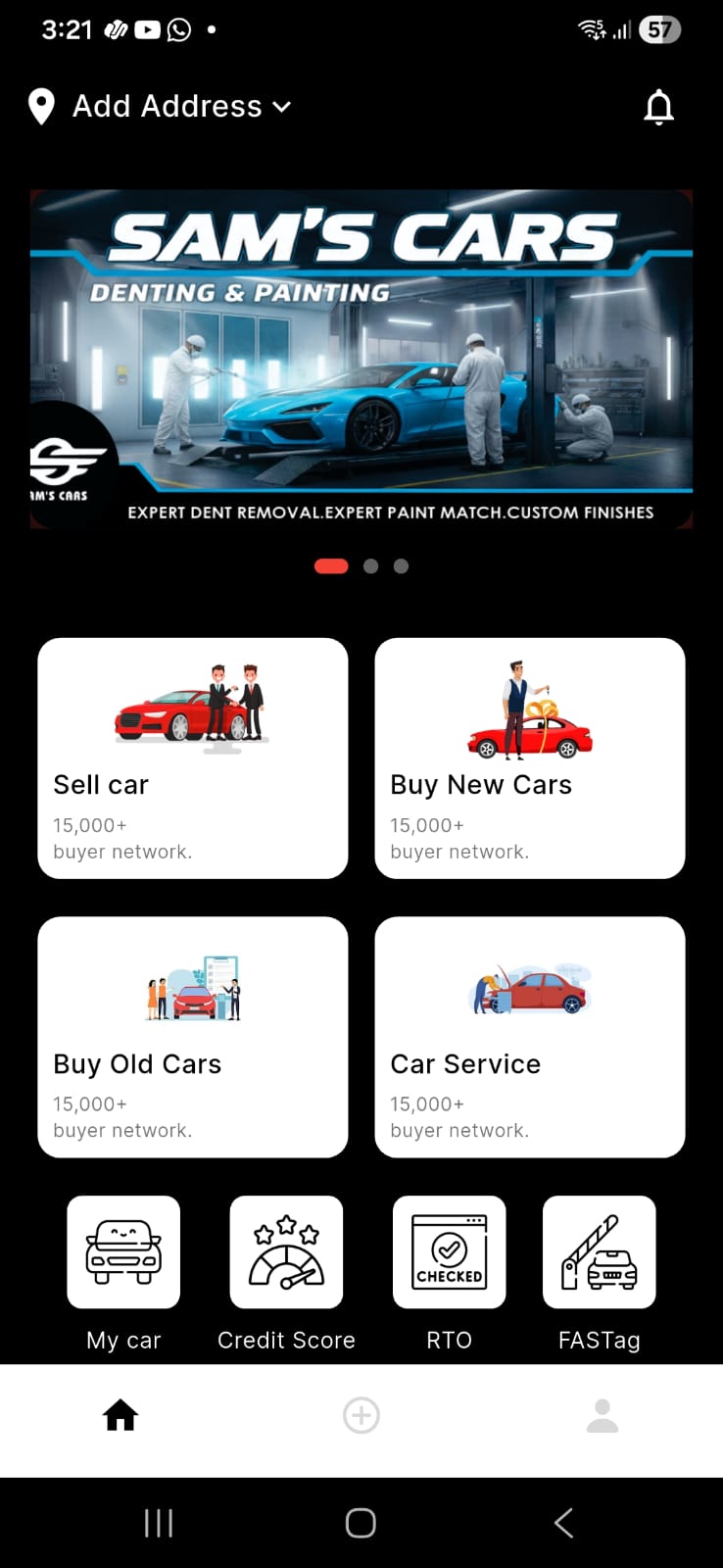Open the My car icon
Viewport: 723px width, 1568px height.
[122, 1252]
